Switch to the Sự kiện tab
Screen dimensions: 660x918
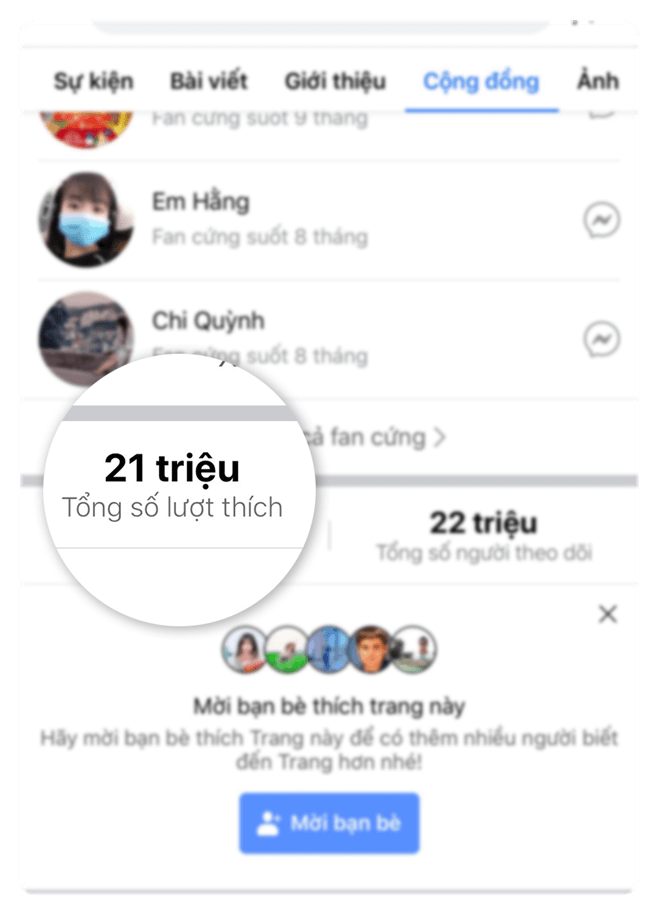[93, 82]
